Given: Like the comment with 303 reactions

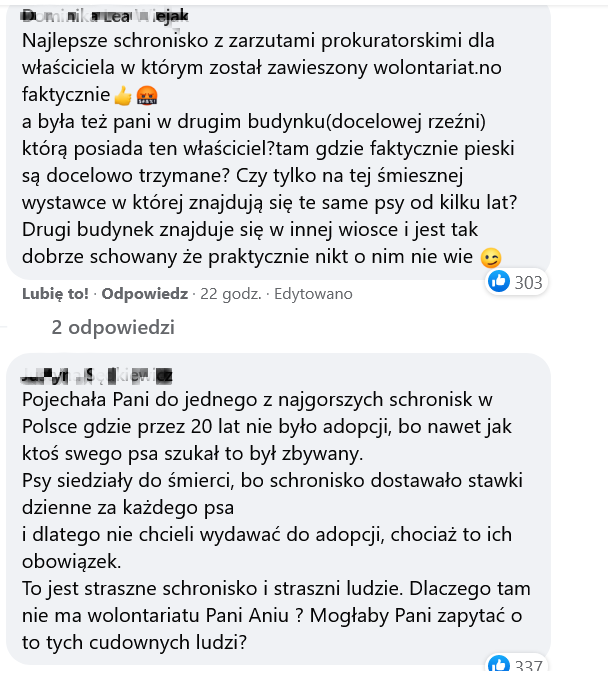Looking at the screenshot, I should pyautogui.click(x=55, y=294).
